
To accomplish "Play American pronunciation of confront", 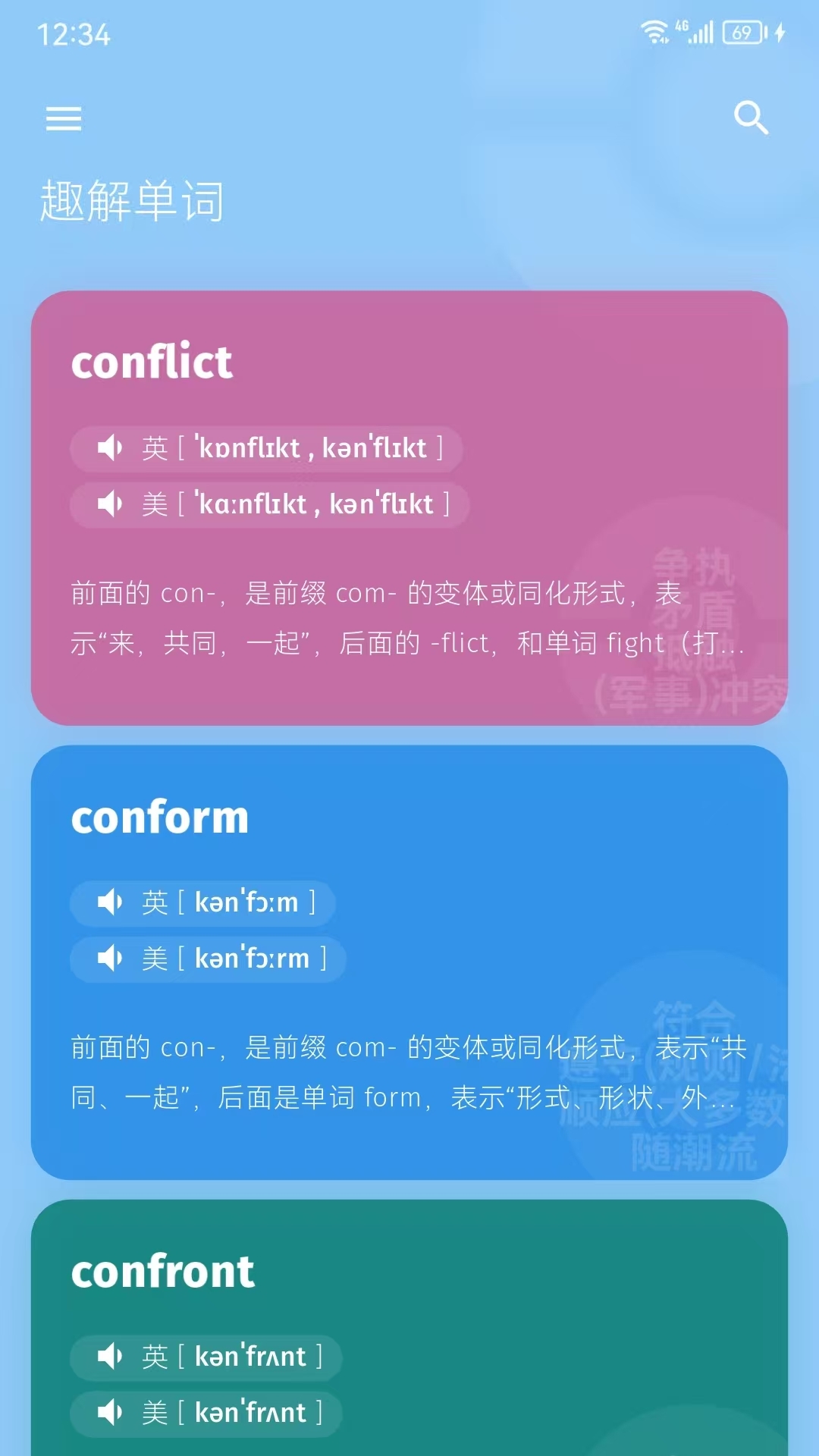I will 111,1413.
